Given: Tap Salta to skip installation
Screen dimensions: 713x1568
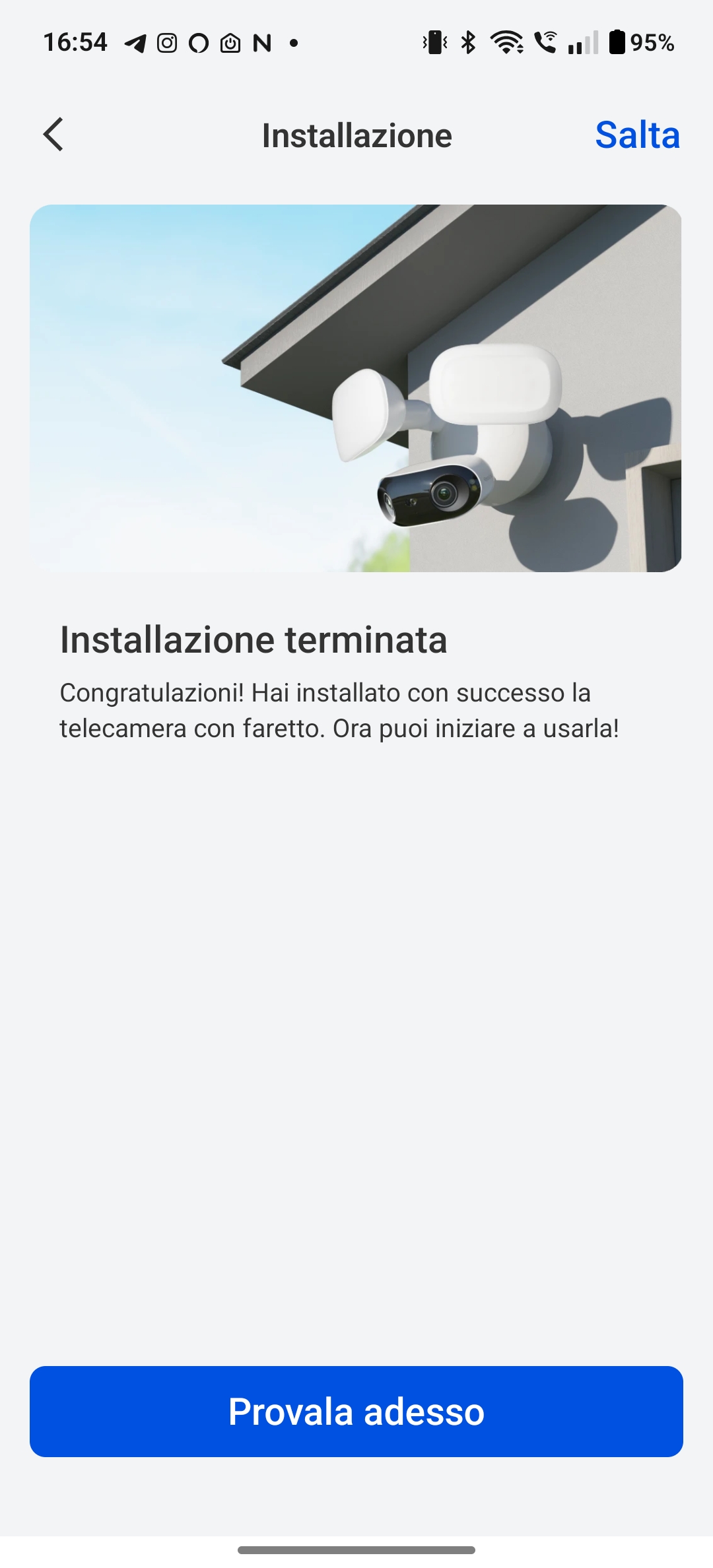Looking at the screenshot, I should pyautogui.click(x=637, y=135).
